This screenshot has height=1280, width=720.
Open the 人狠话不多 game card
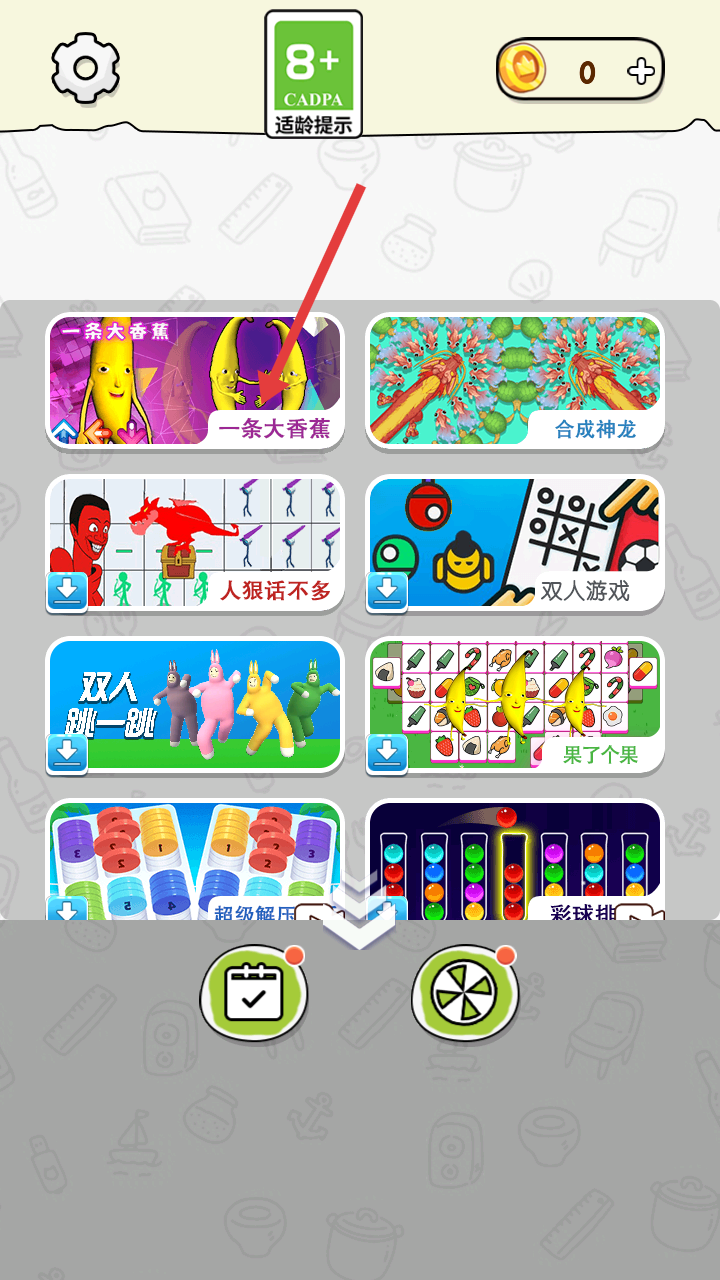pyautogui.click(x=195, y=542)
